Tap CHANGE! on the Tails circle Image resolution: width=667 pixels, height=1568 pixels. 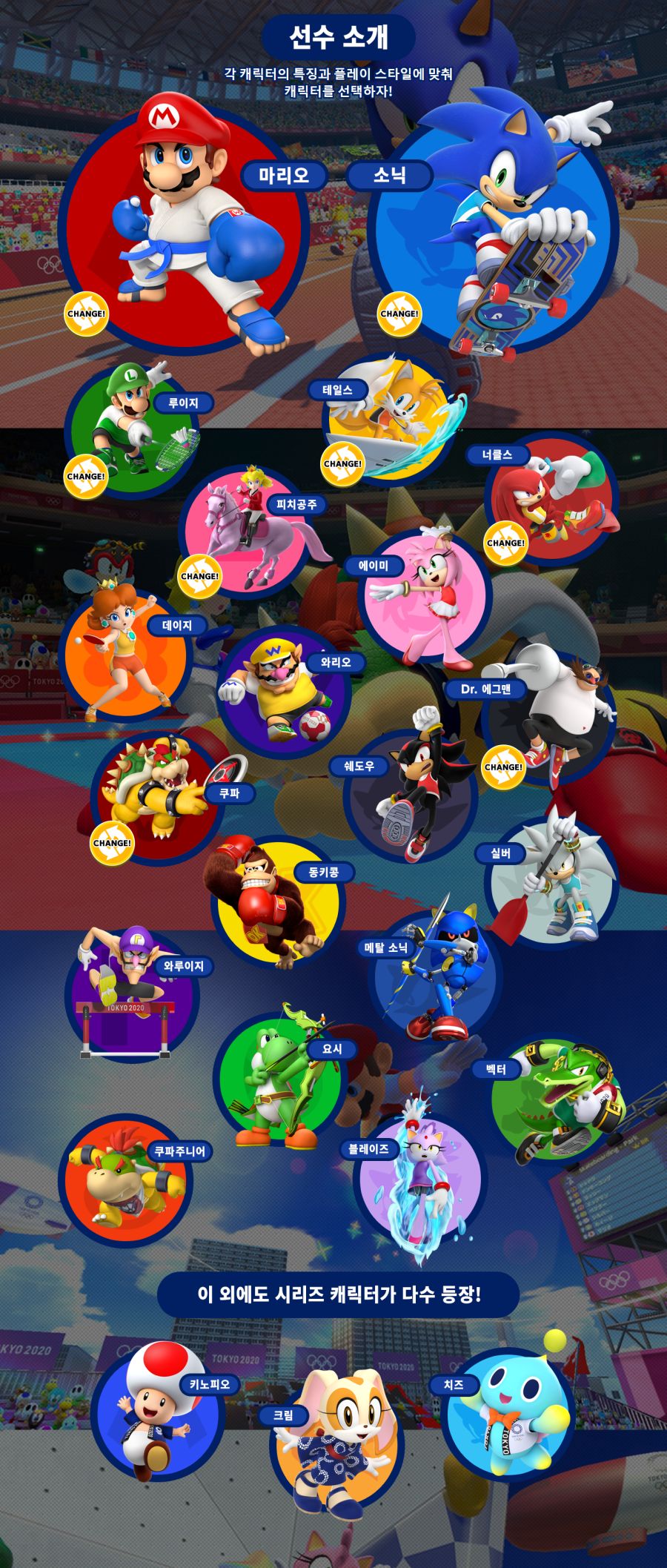[342, 464]
